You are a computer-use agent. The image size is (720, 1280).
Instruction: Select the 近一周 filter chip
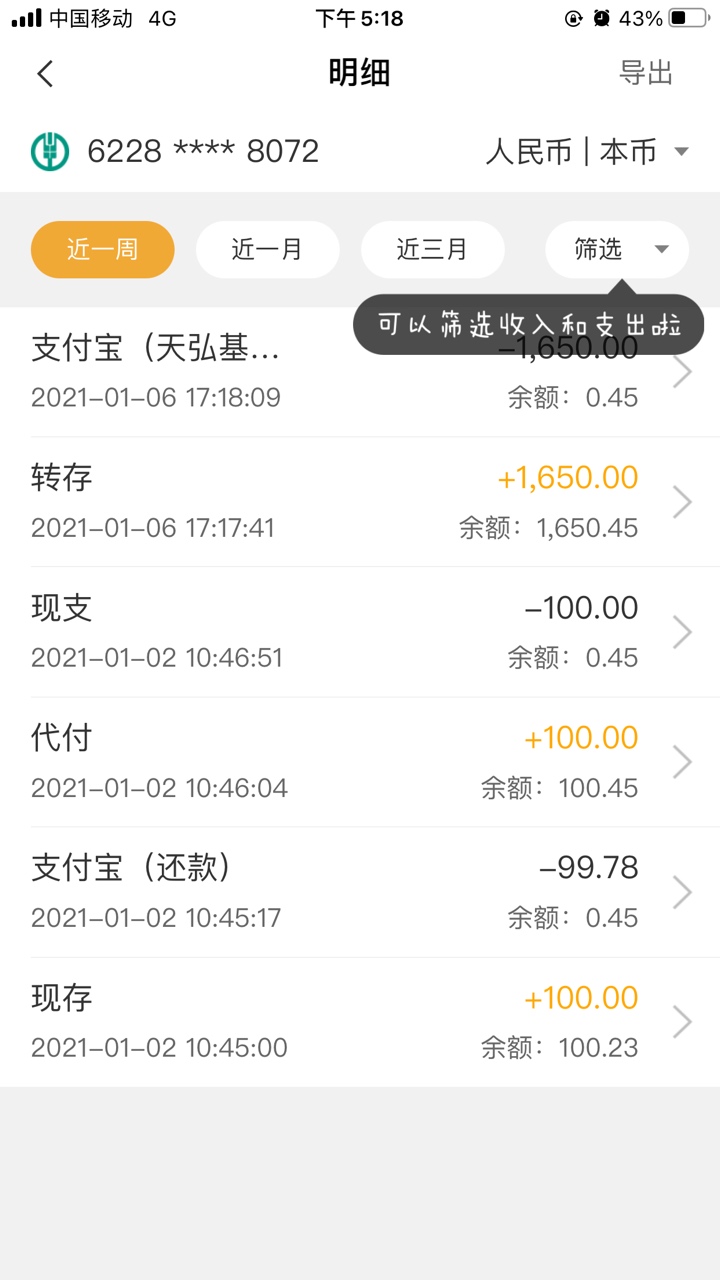tap(103, 249)
